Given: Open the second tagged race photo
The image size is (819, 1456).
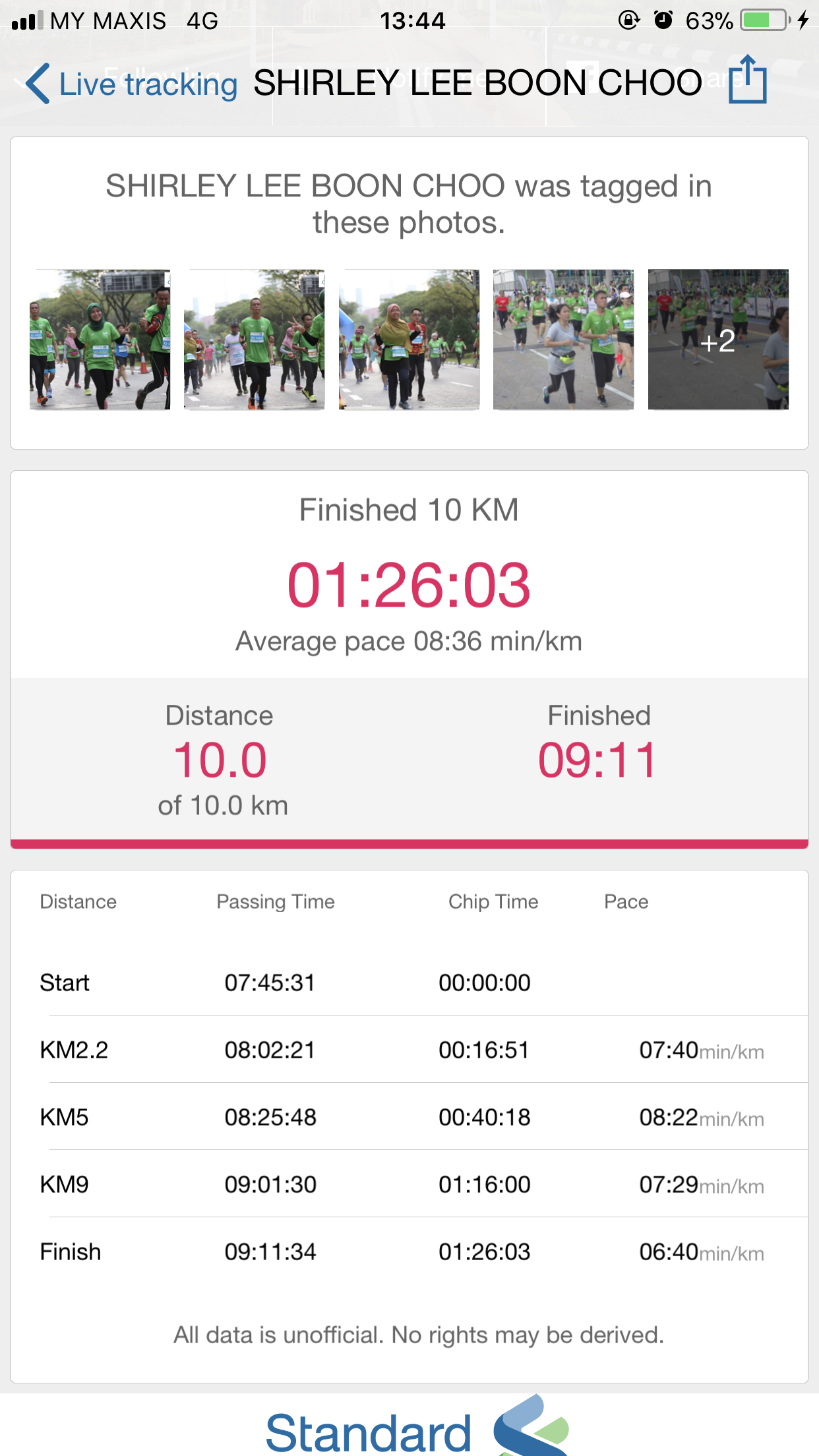Looking at the screenshot, I should click(x=255, y=340).
